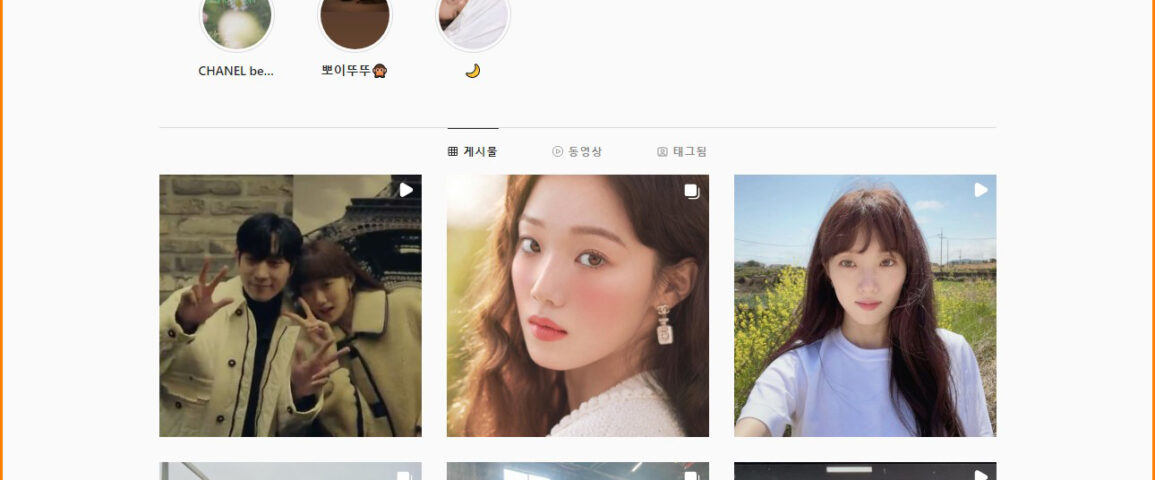Open the video post in the flower field
1155x480 pixels.
(865, 306)
